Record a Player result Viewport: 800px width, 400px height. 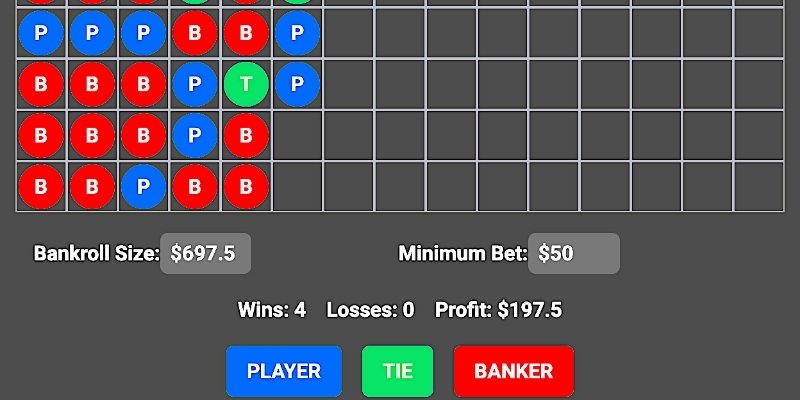pyautogui.click(x=284, y=371)
